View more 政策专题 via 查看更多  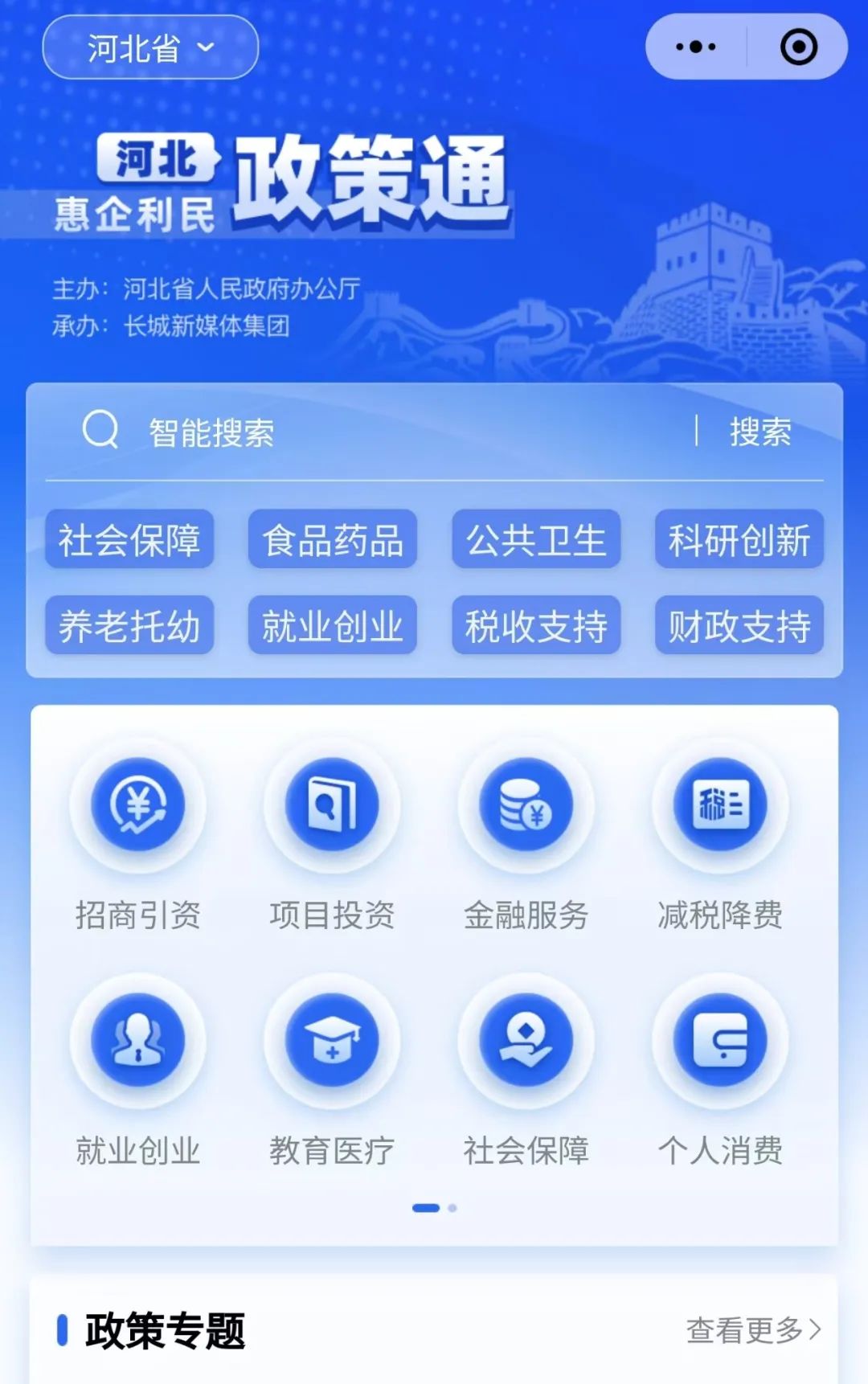(753, 1330)
